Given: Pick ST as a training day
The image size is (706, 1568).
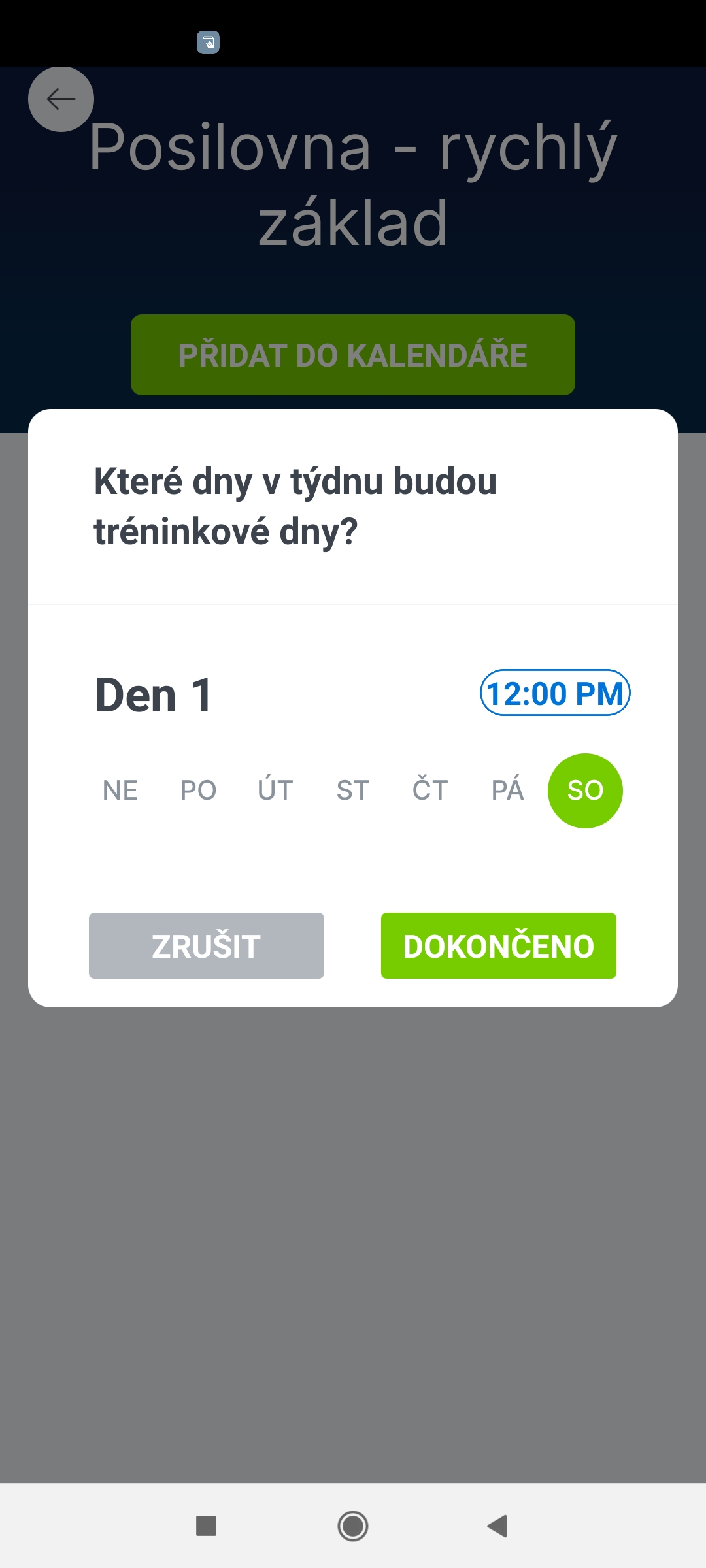Looking at the screenshot, I should click(353, 791).
